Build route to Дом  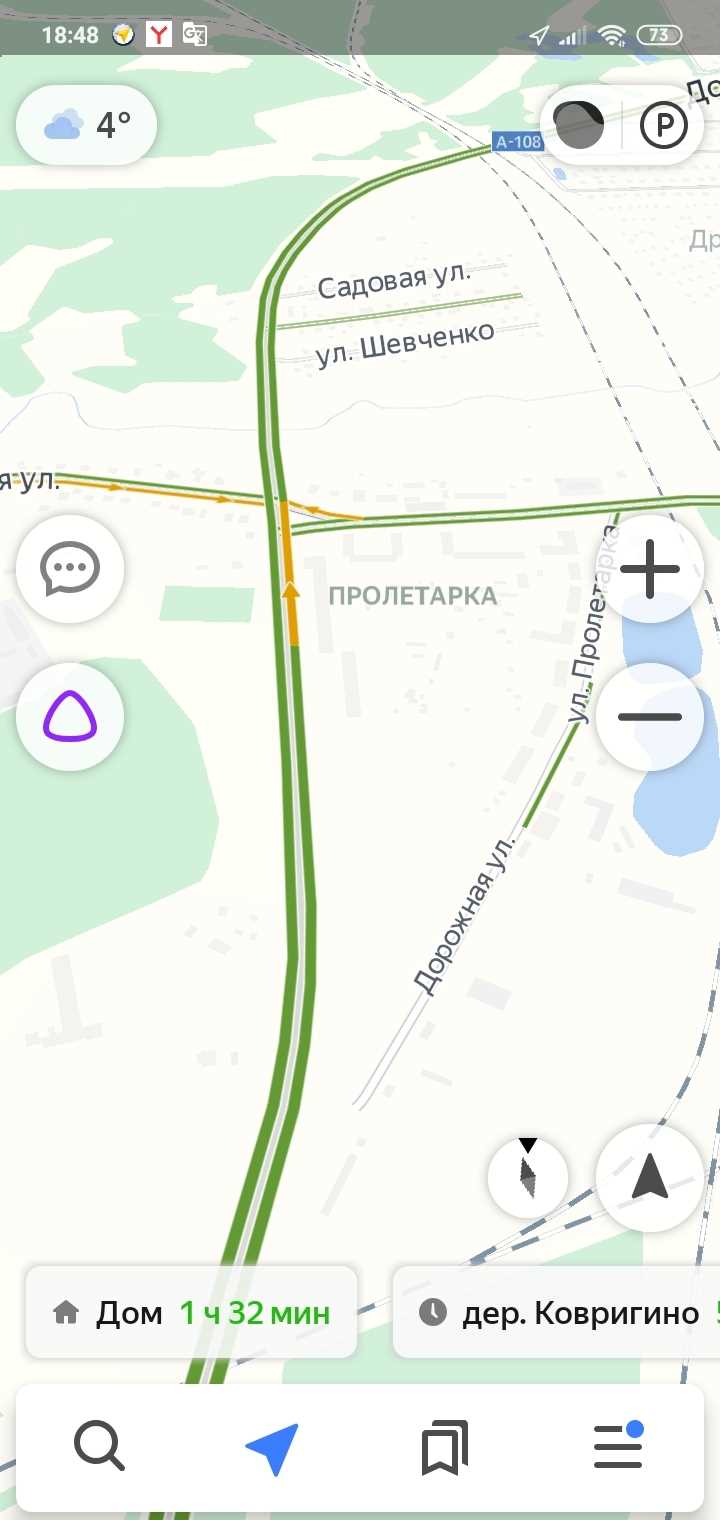pos(191,1312)
